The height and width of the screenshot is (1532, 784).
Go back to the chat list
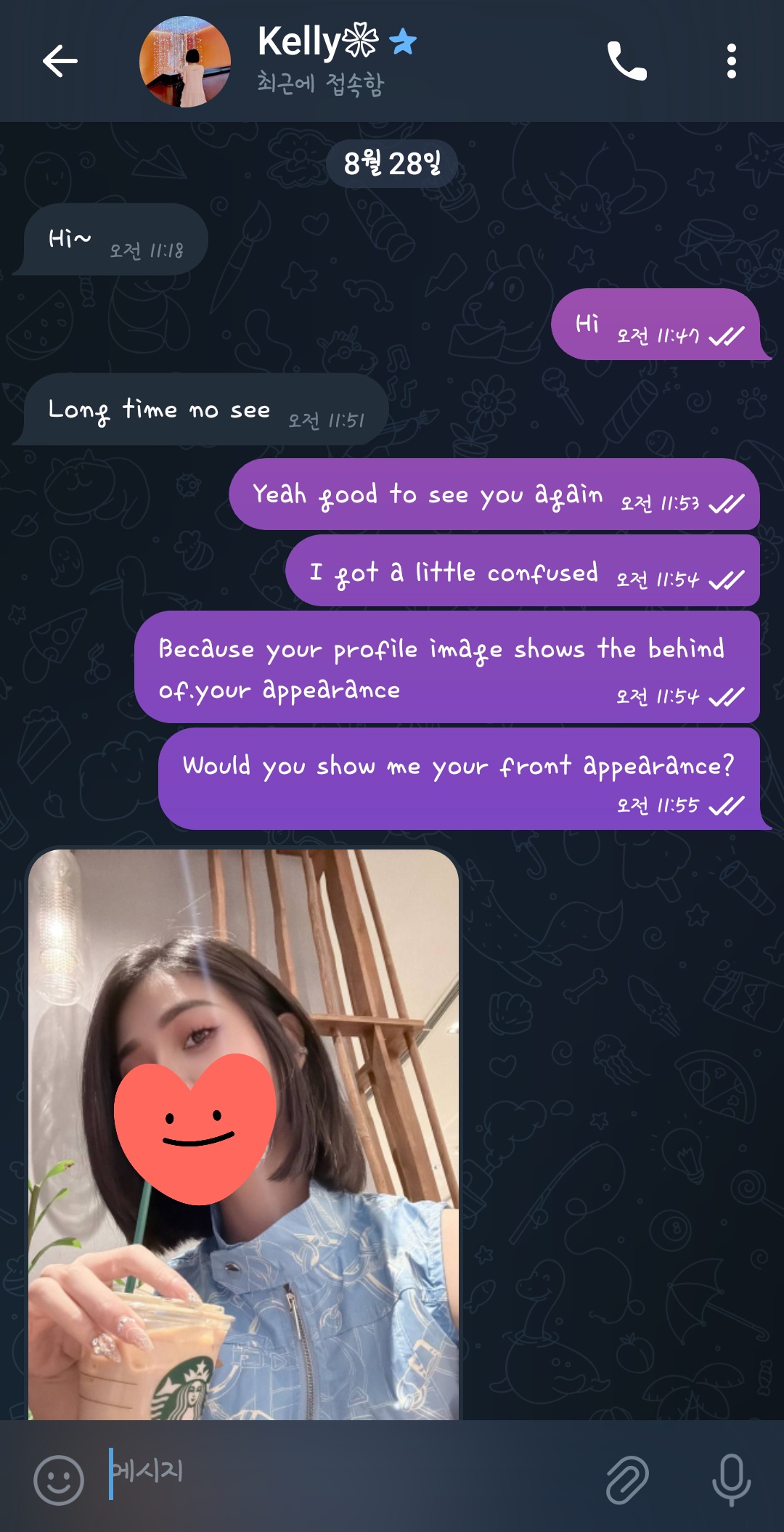click(60, 61)
